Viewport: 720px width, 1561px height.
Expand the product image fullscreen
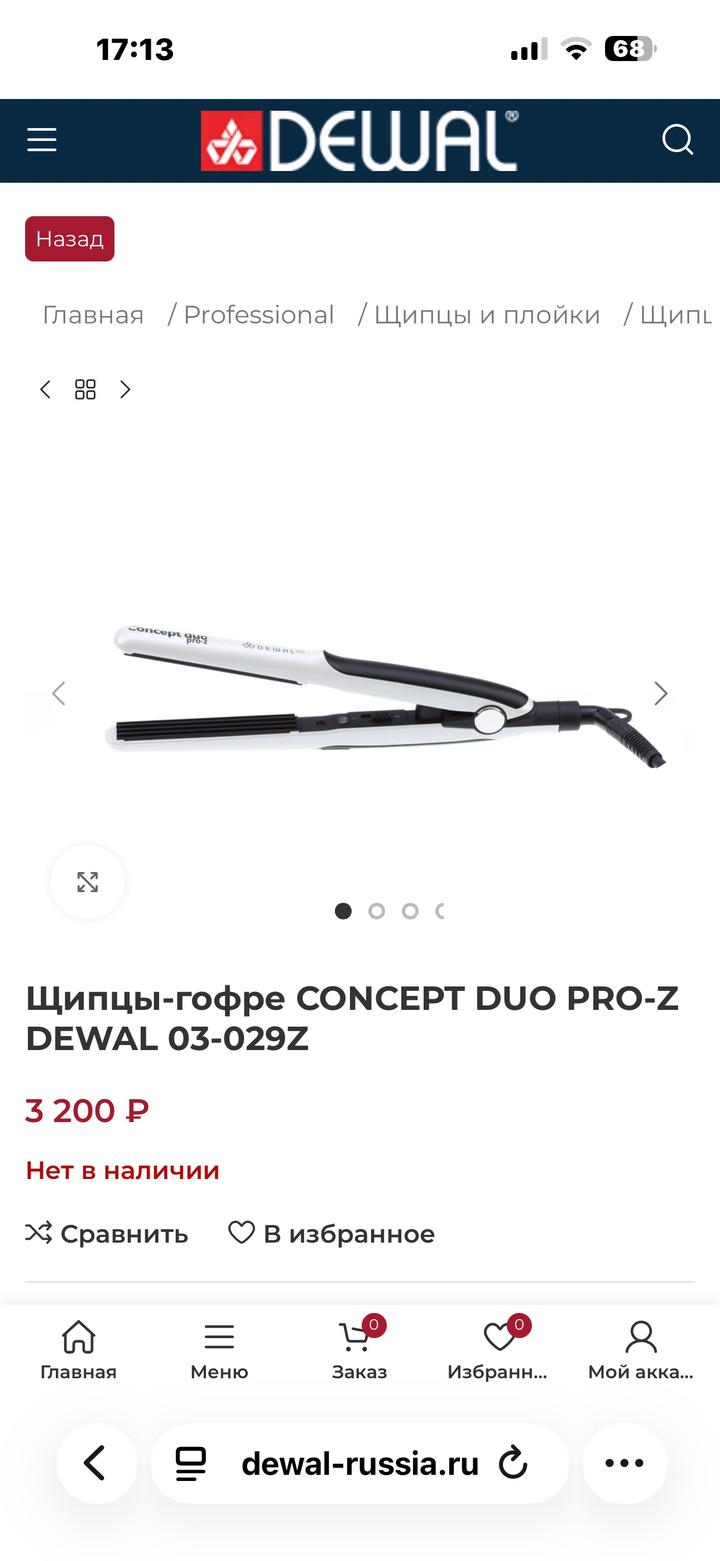click(88, 882)
